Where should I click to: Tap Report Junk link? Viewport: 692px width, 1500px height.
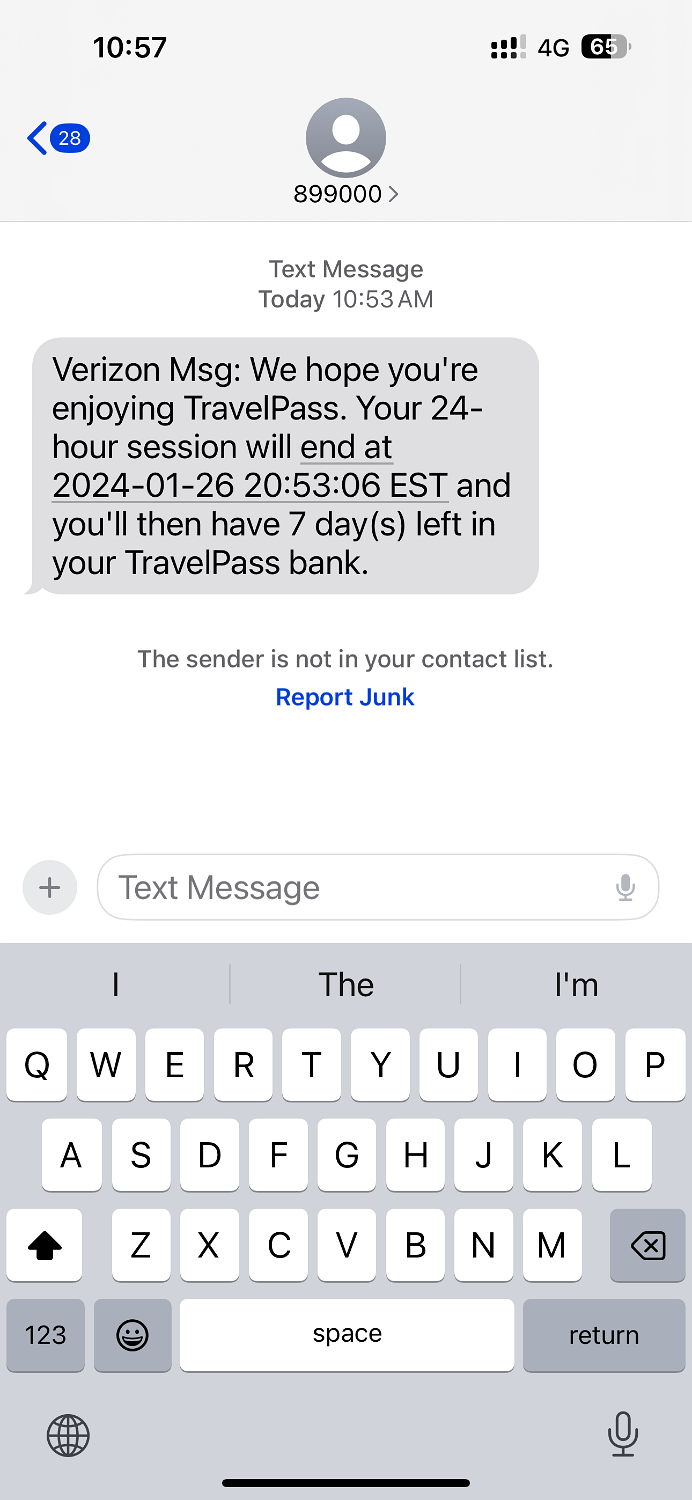(345, 697)
